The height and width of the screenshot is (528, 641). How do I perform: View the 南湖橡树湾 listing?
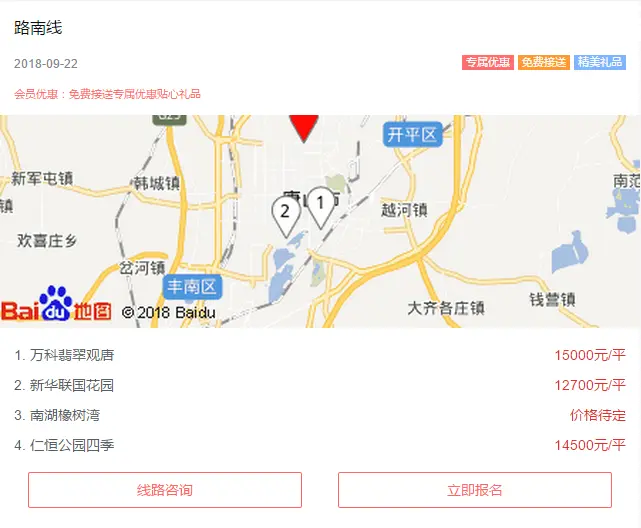[x=65, y=415]
